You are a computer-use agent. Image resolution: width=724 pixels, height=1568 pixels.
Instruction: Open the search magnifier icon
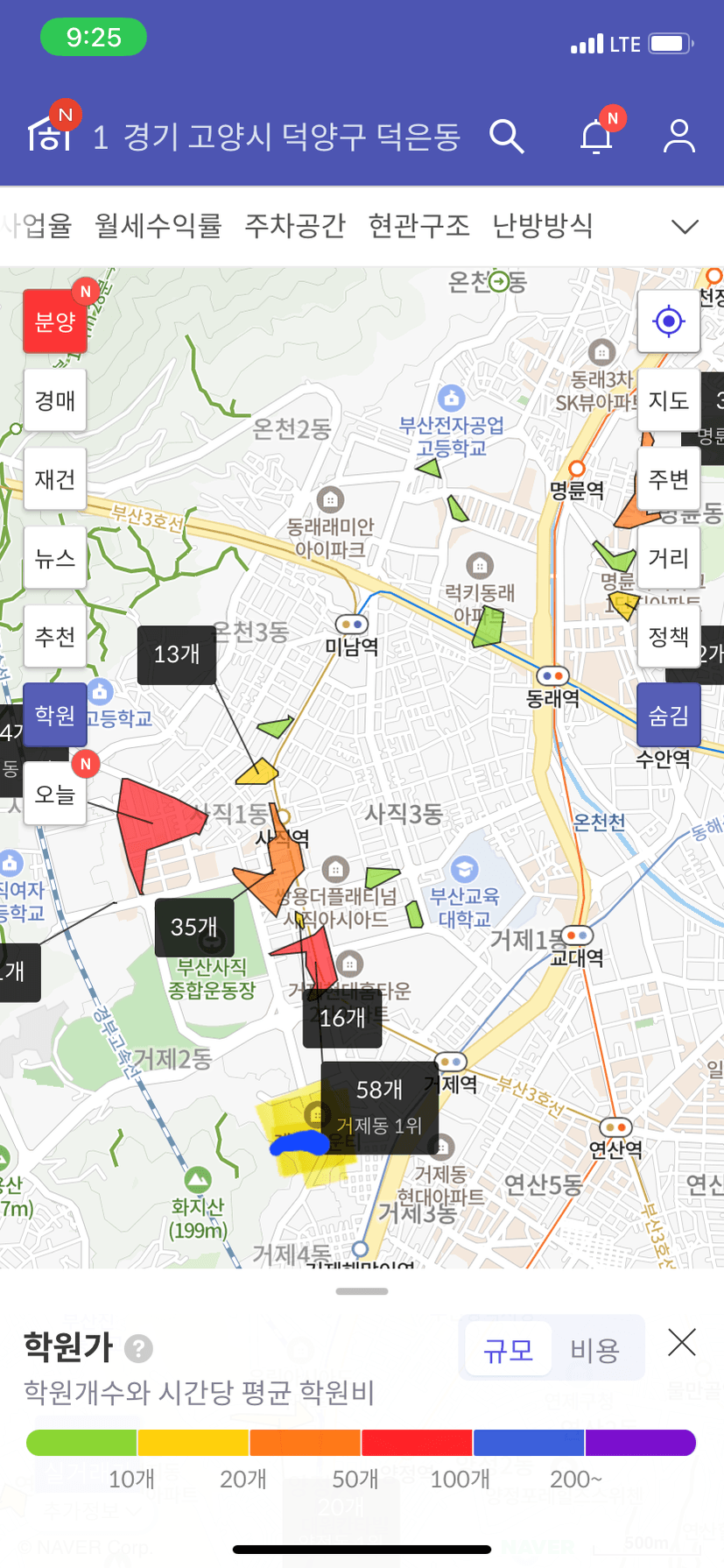pyautogui.click(x=506, y=137)
